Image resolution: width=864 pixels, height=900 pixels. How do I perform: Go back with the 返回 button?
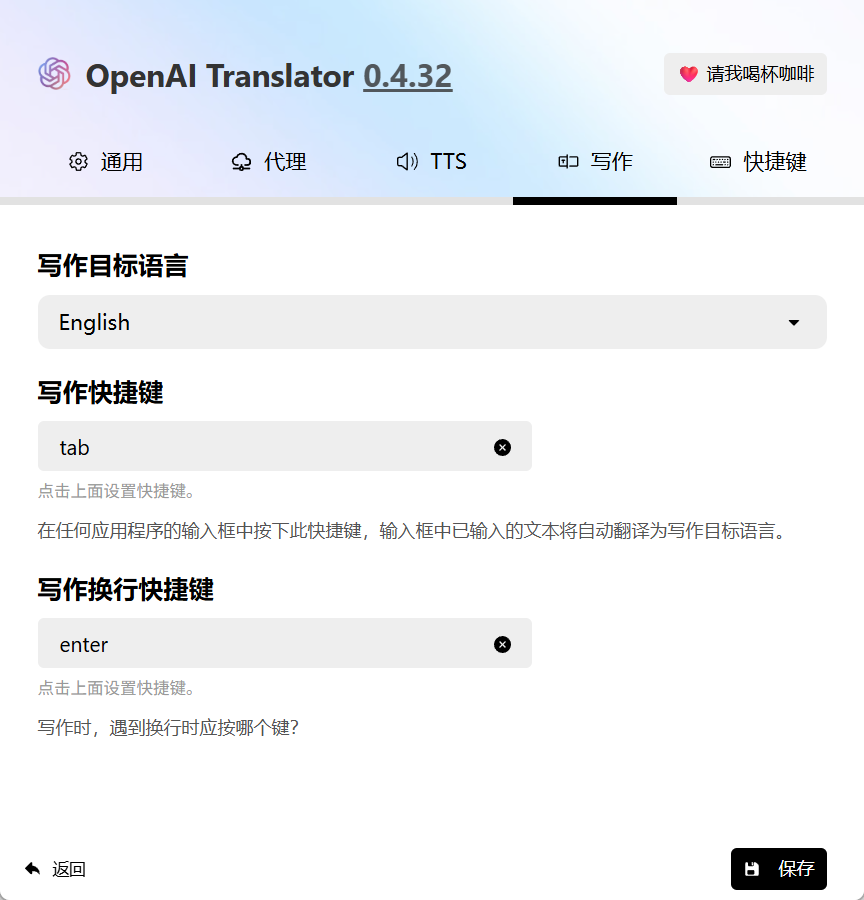point(56,869)
